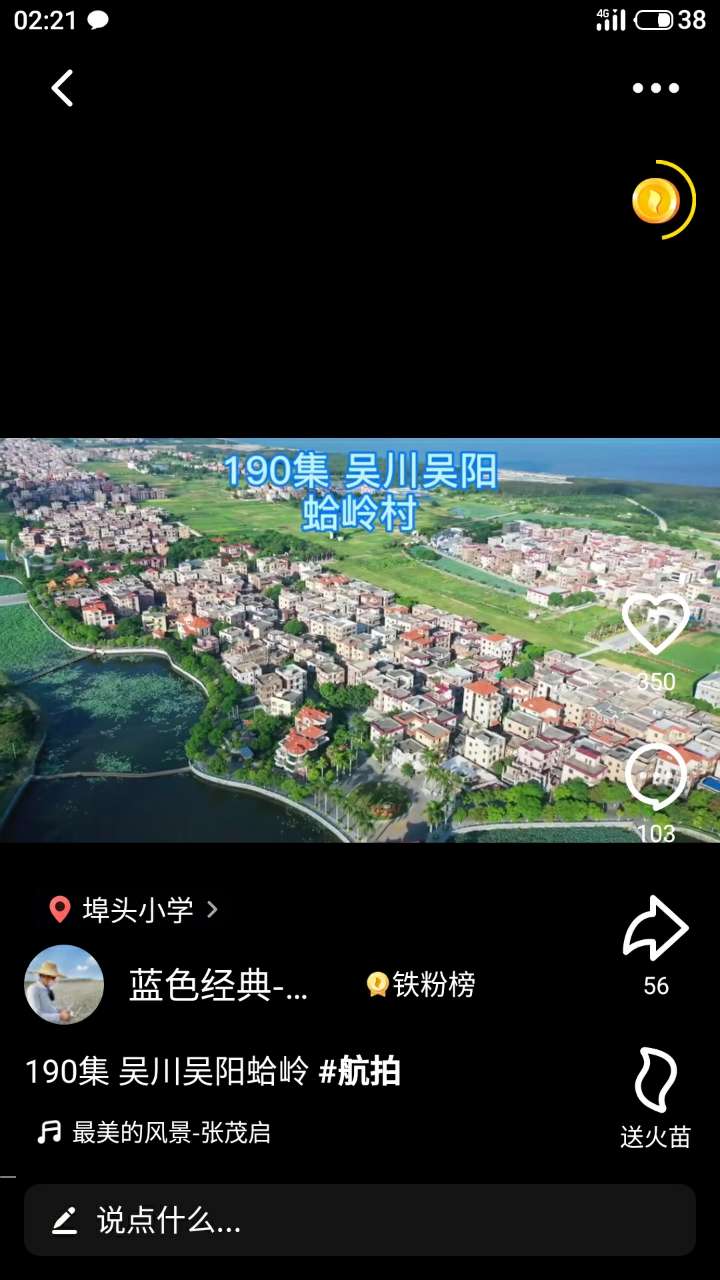
Task: Open the three-dot overflow menu
Action: (x=655, y=88)
